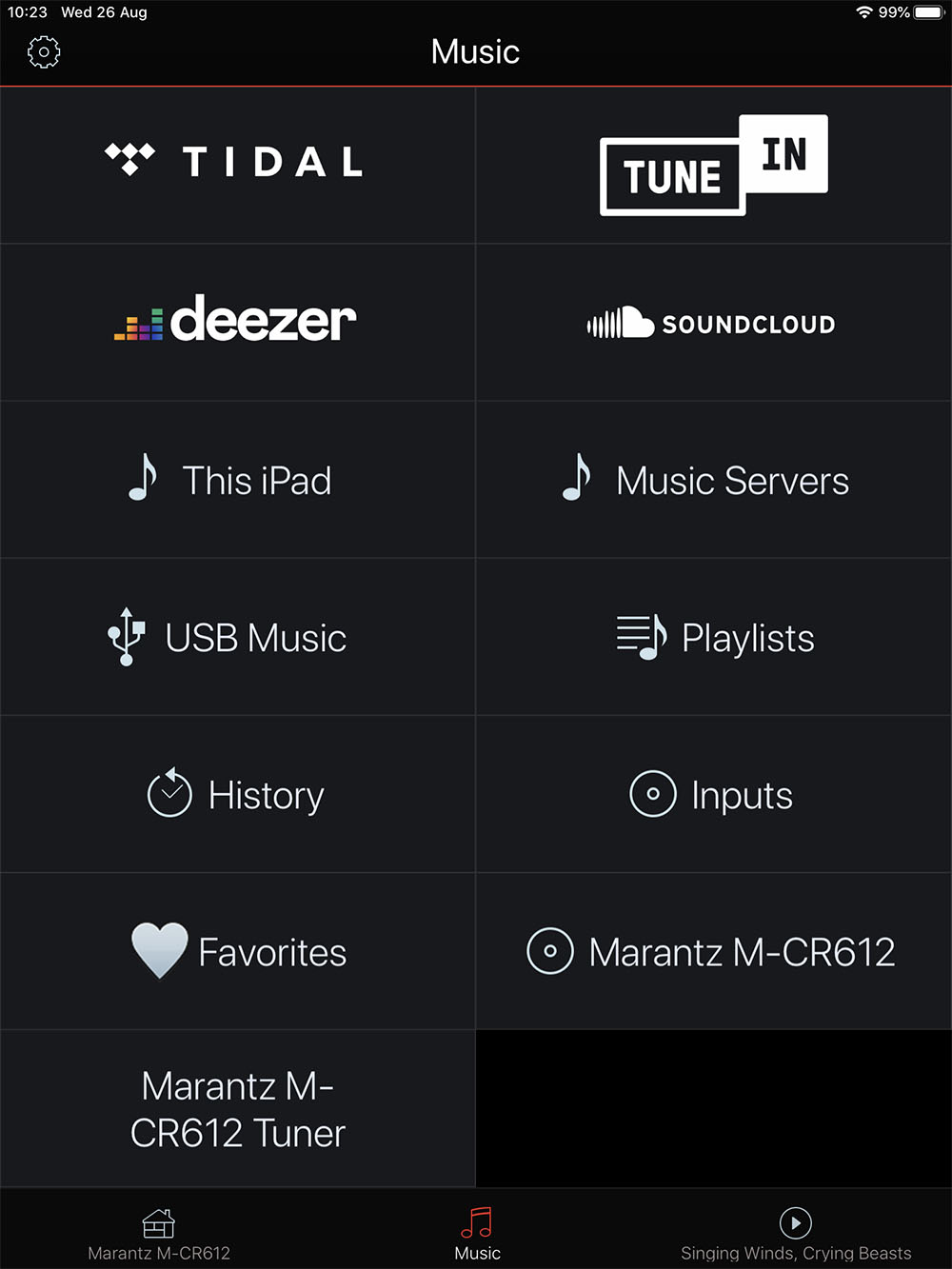Open the Inputs tile
Image resolution: width=952 pixels, height=1269 pixels.
[x=713, y=794]
